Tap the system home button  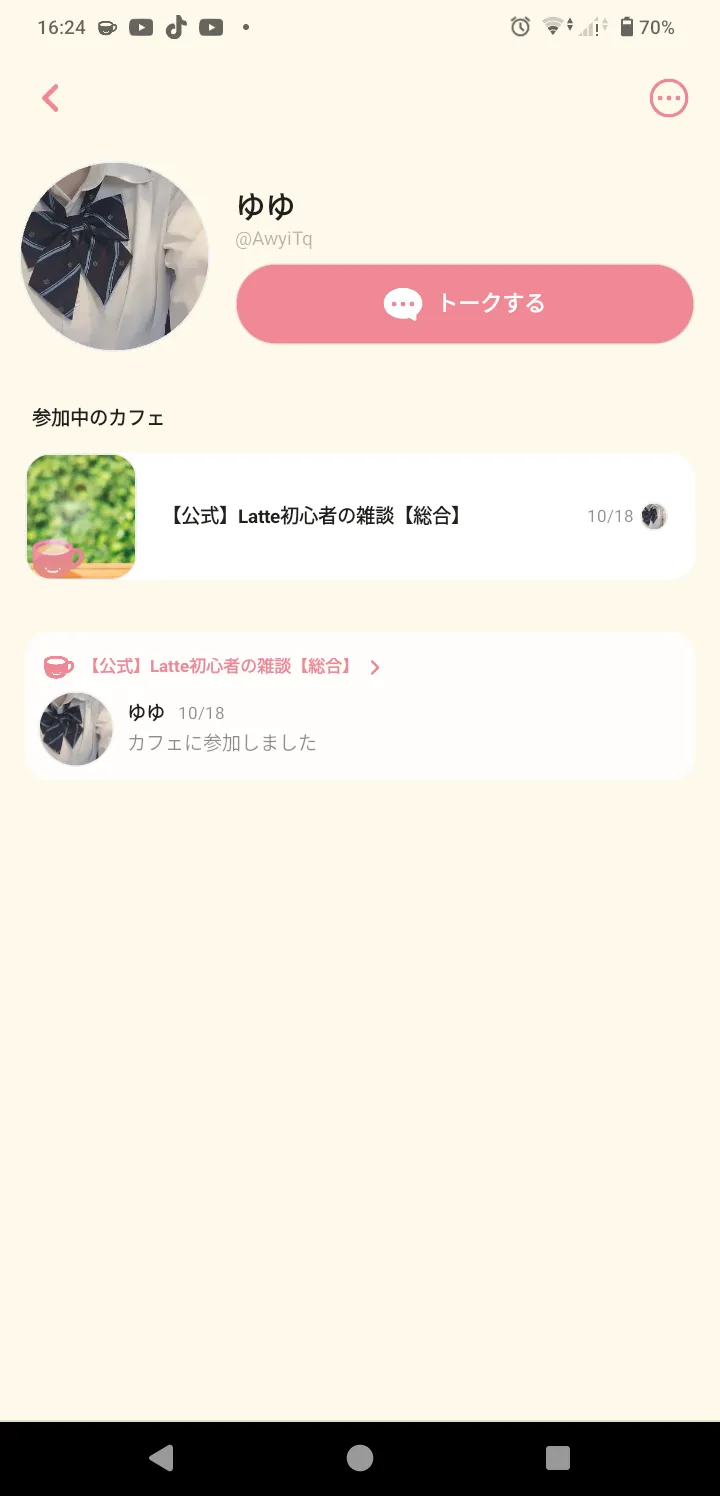tap(360, 1458)
